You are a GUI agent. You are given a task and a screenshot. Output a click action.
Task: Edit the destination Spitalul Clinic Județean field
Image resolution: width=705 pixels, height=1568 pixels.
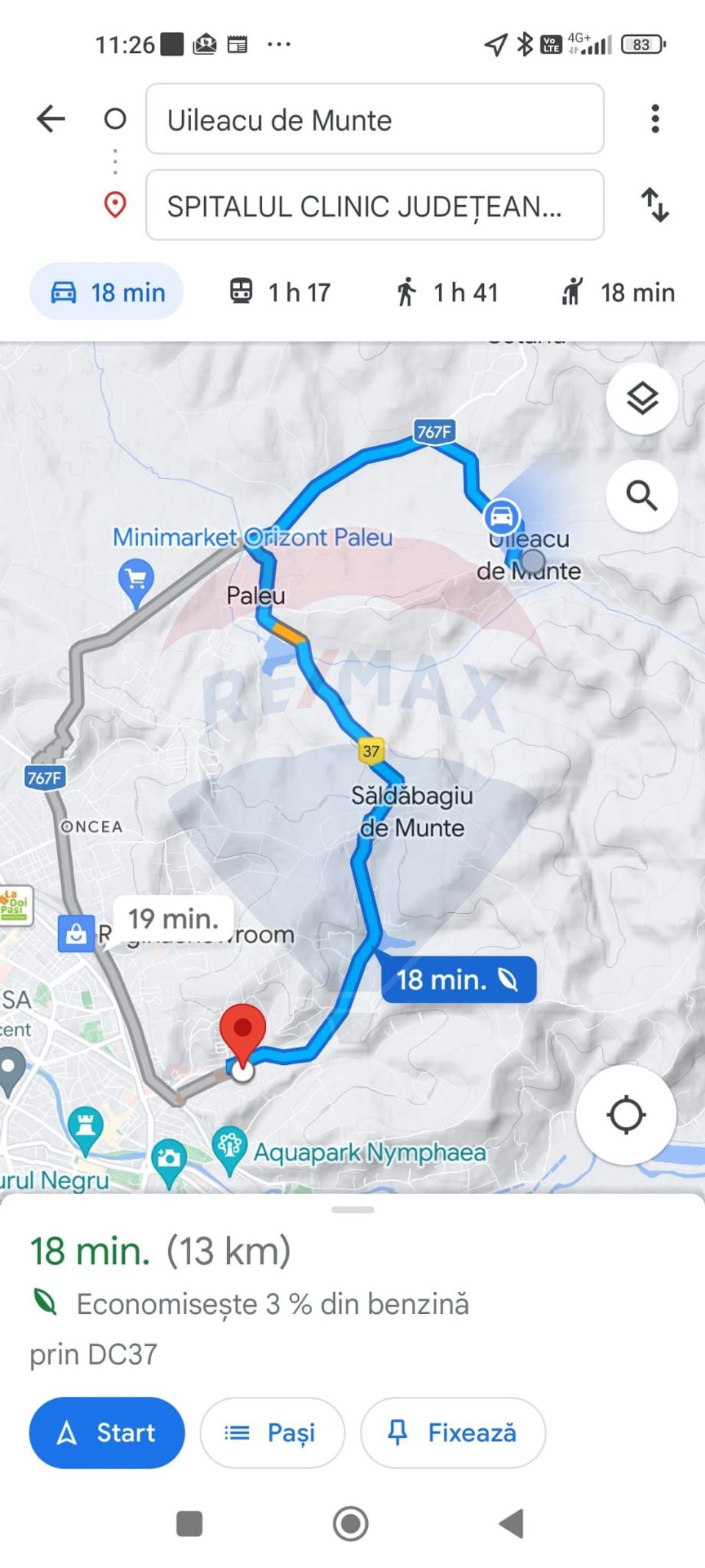[x=375, y=206]
